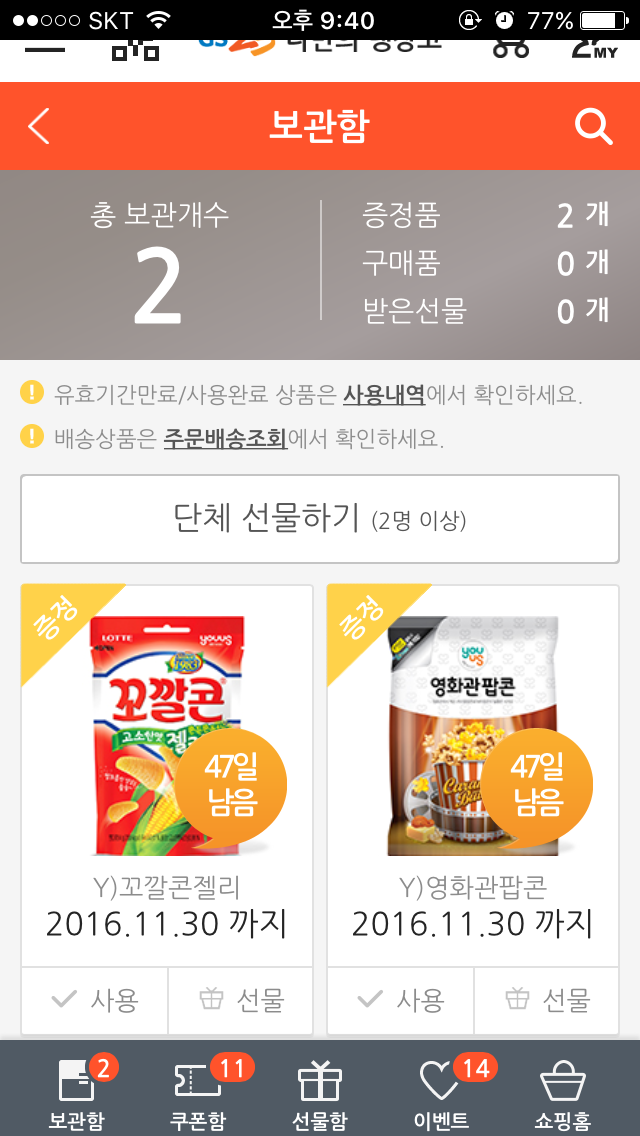Go back from the 보관함 screen
Image resolution: width=640 pixels, height=1136 pixels.
40,127
